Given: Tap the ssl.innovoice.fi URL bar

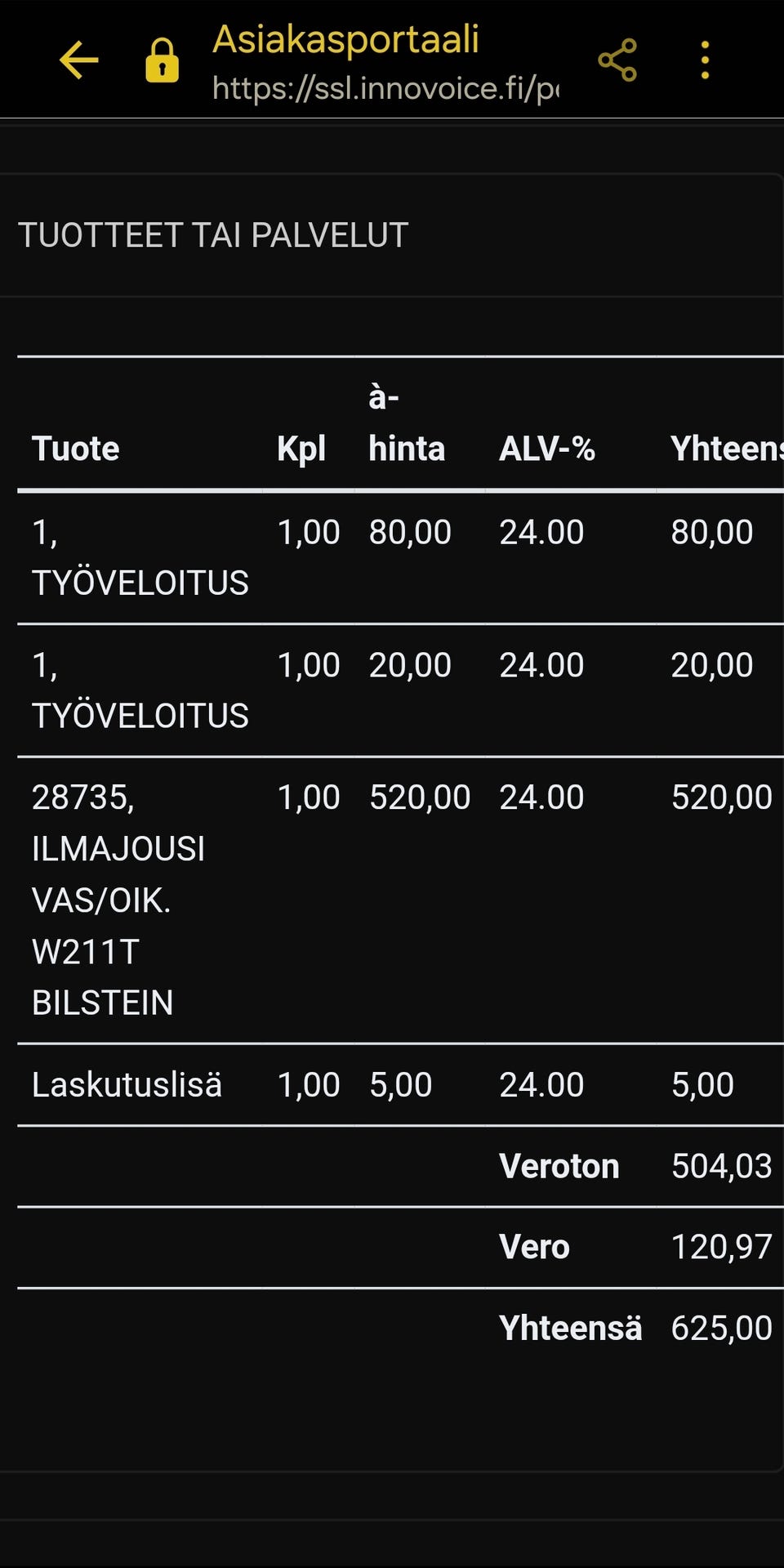Looking at the screenshot, I should (x=385, y=88).
